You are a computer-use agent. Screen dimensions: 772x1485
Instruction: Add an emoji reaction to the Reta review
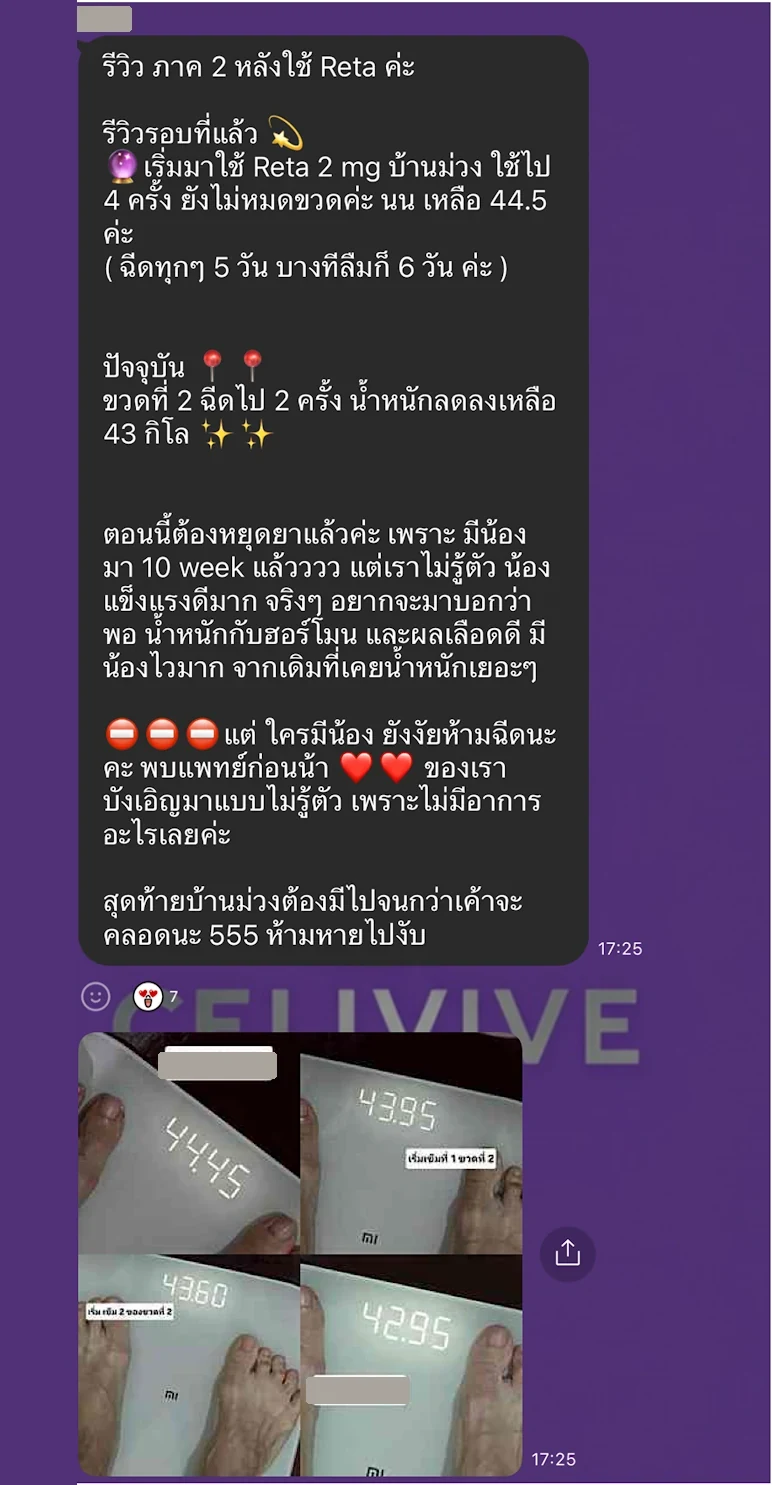coord(96,996)
